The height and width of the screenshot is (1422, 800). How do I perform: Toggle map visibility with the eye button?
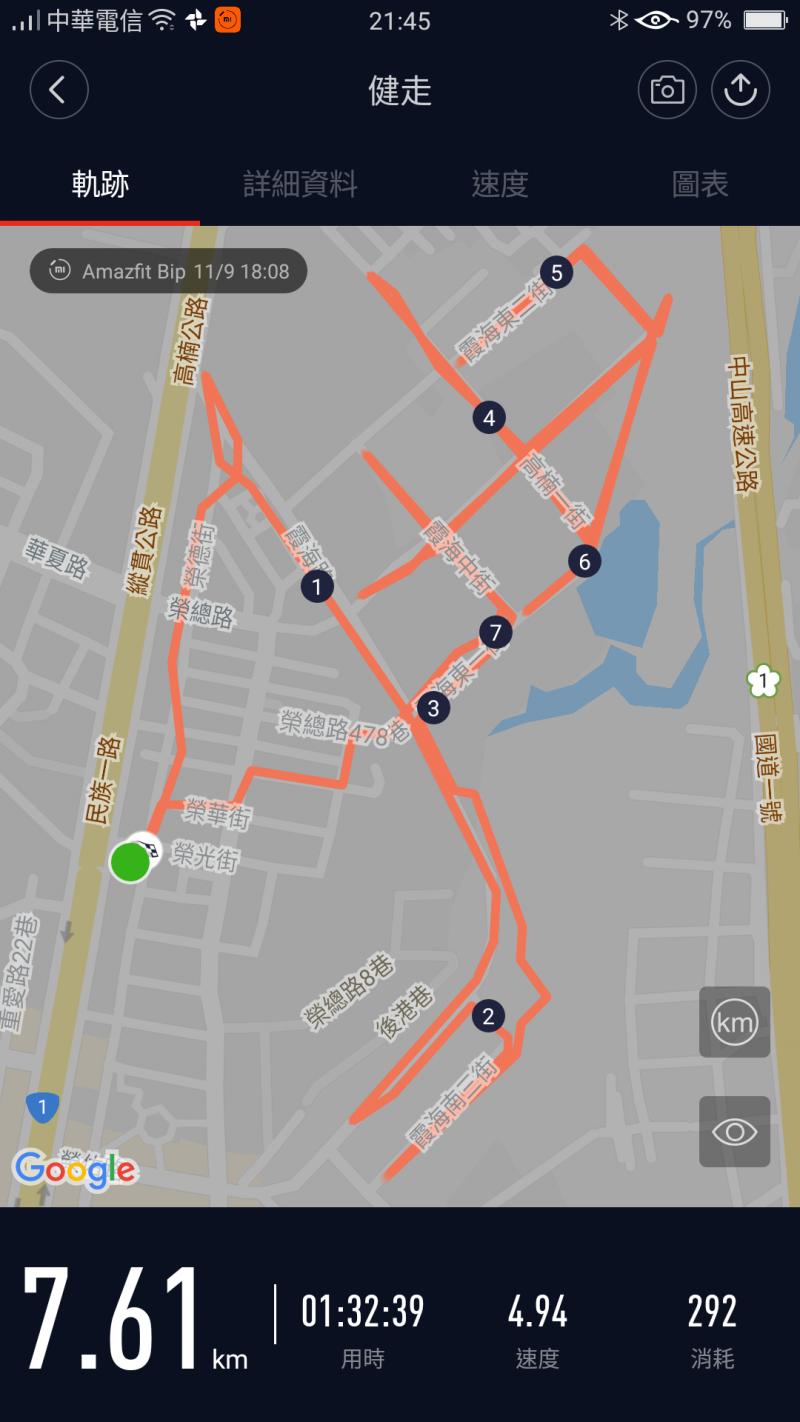click(734, 1131)
